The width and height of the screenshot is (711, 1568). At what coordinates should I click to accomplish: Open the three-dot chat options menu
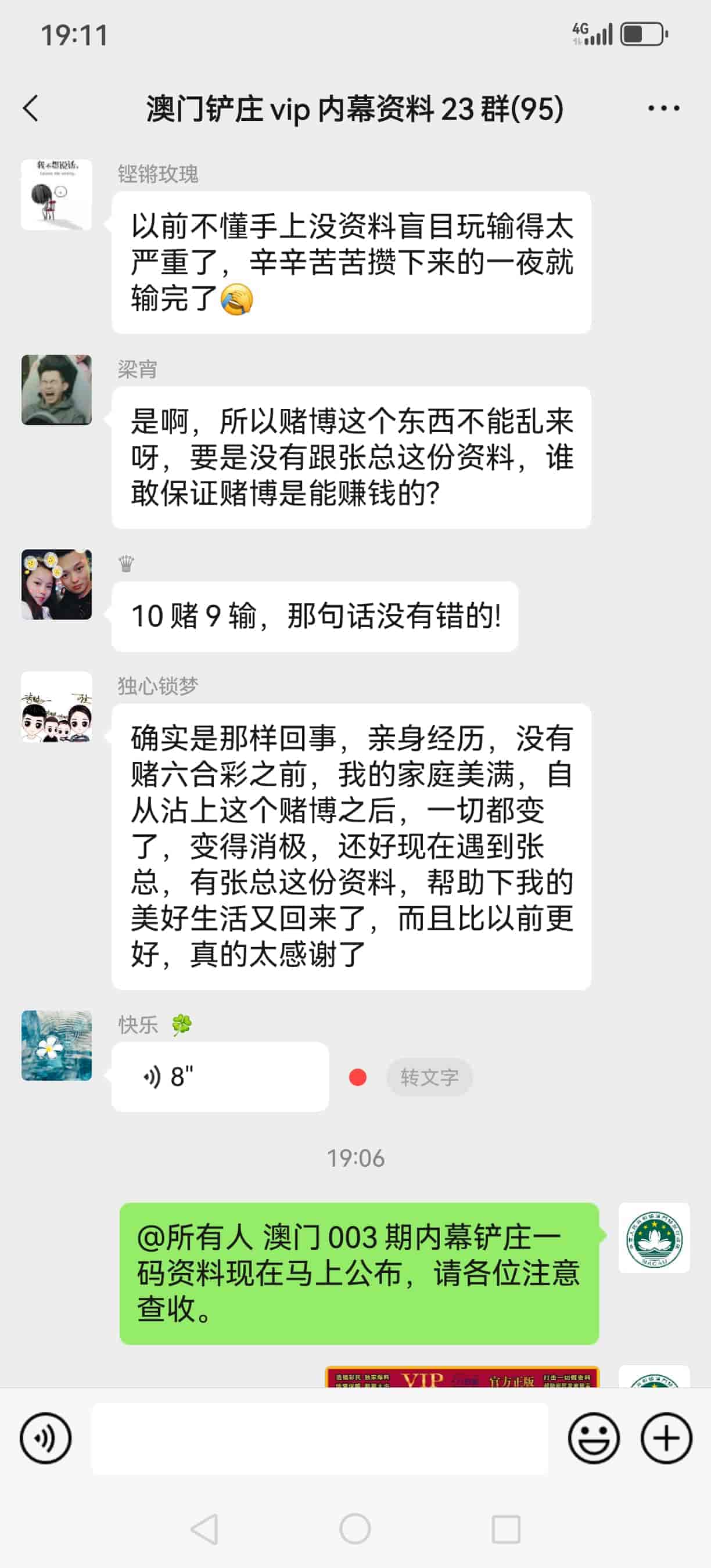pyautogui.click(x=663, y=109)
